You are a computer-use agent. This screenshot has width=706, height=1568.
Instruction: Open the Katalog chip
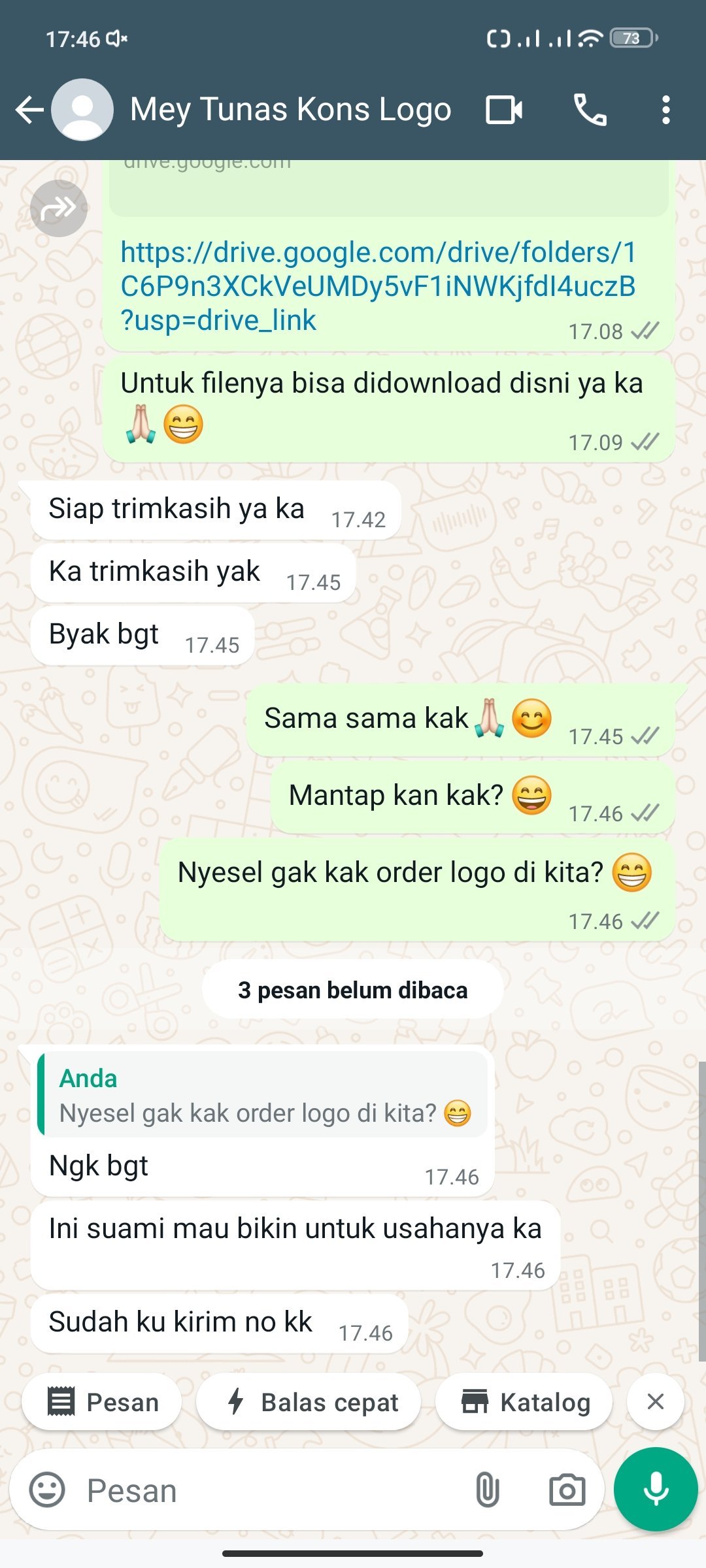tap(524, 1402)
